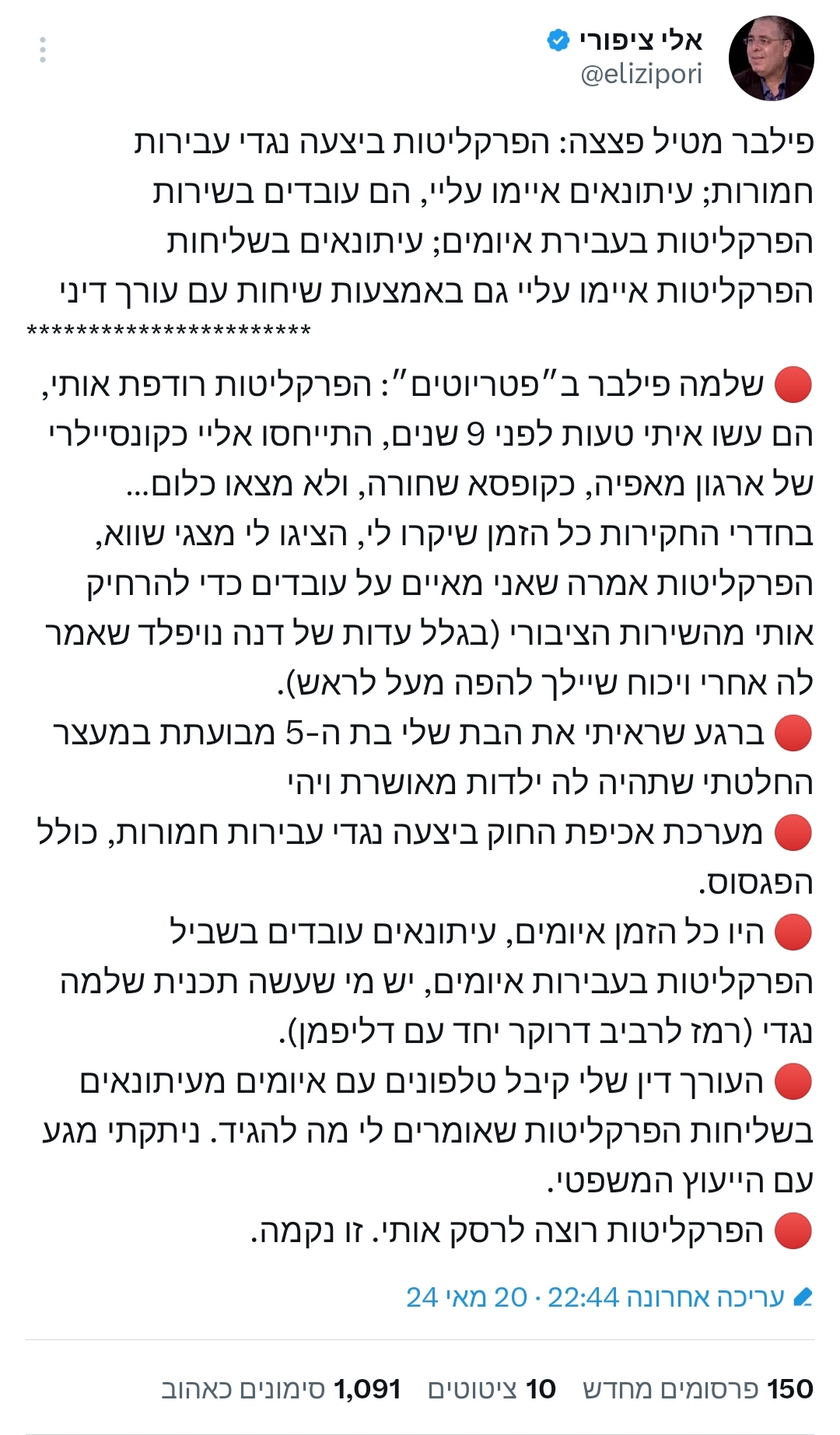This screenshot has width=840, height=1435.
Task: Open Eli Zipori's profile picture
Action: (x=771, y=58)
